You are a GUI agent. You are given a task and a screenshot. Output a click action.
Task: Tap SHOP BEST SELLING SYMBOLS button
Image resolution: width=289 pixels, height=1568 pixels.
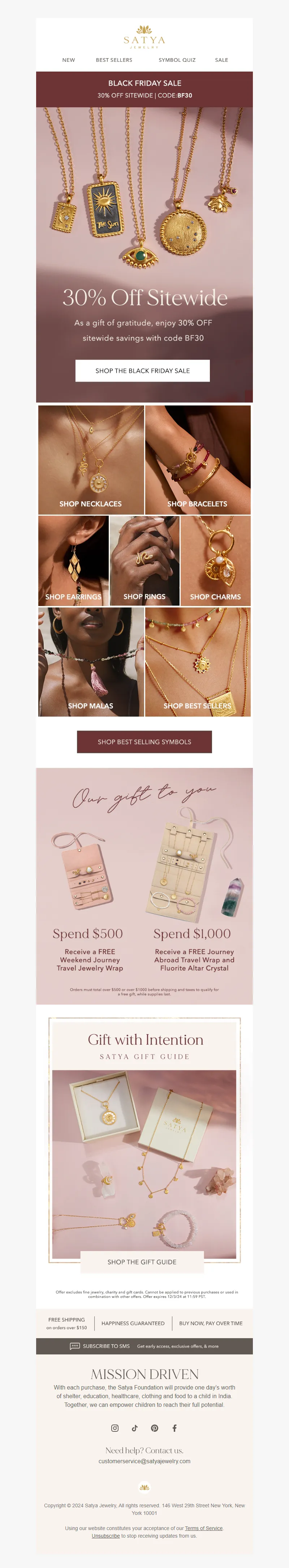point(144,742)
